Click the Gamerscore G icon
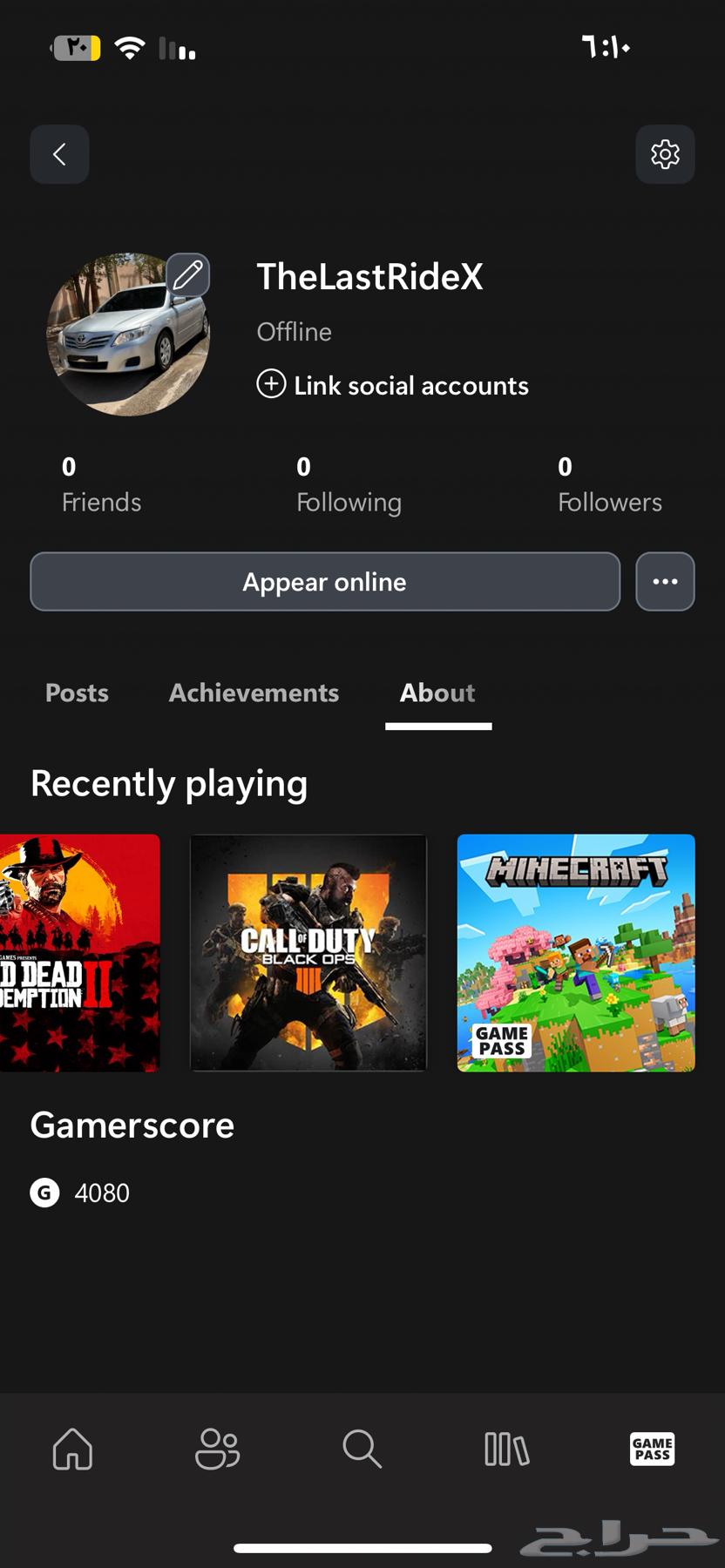 pos(44,1193)
